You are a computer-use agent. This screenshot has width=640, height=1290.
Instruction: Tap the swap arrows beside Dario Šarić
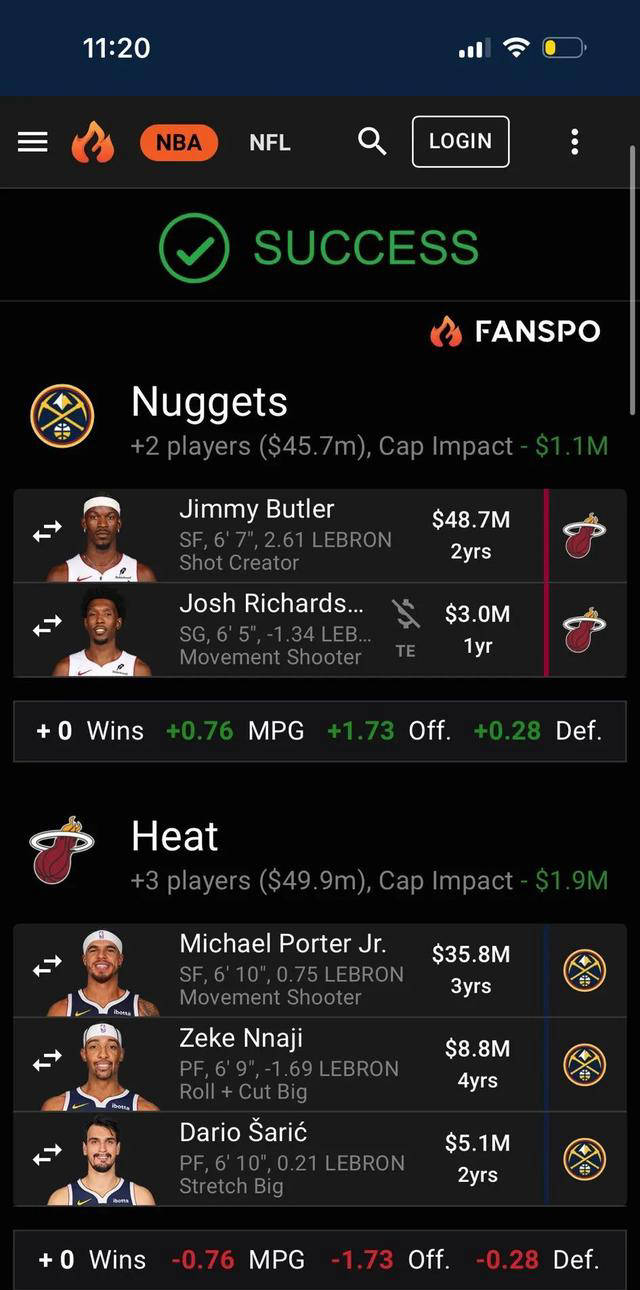(47, 1157)
